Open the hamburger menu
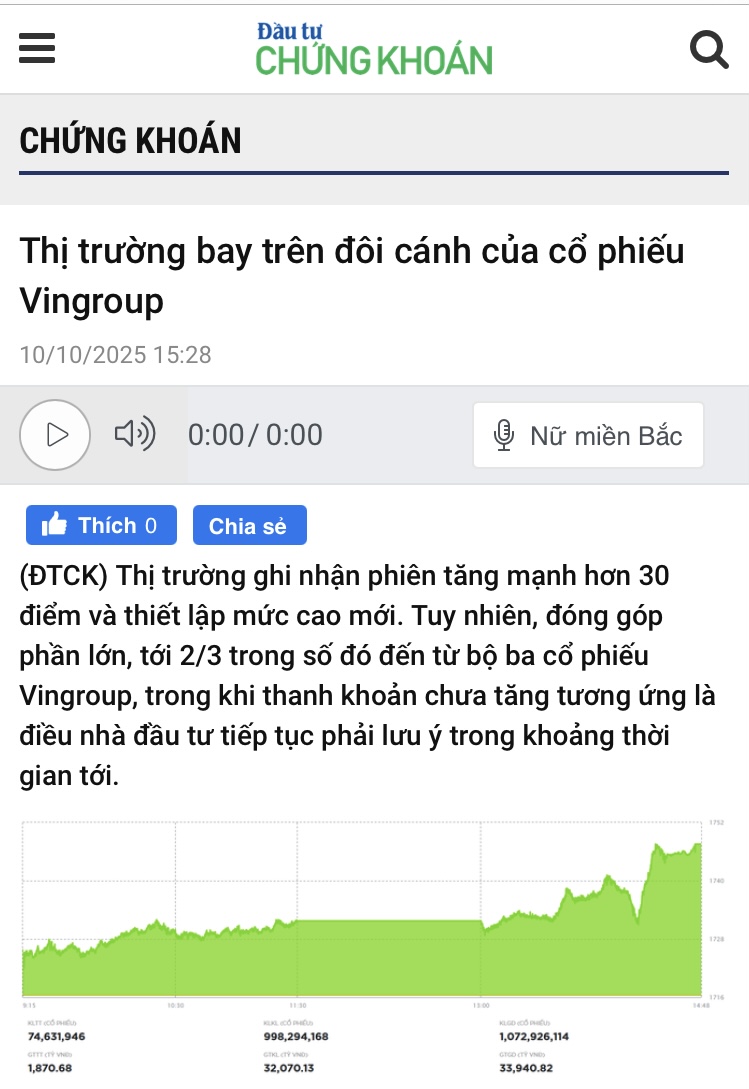 click(37, 48)
